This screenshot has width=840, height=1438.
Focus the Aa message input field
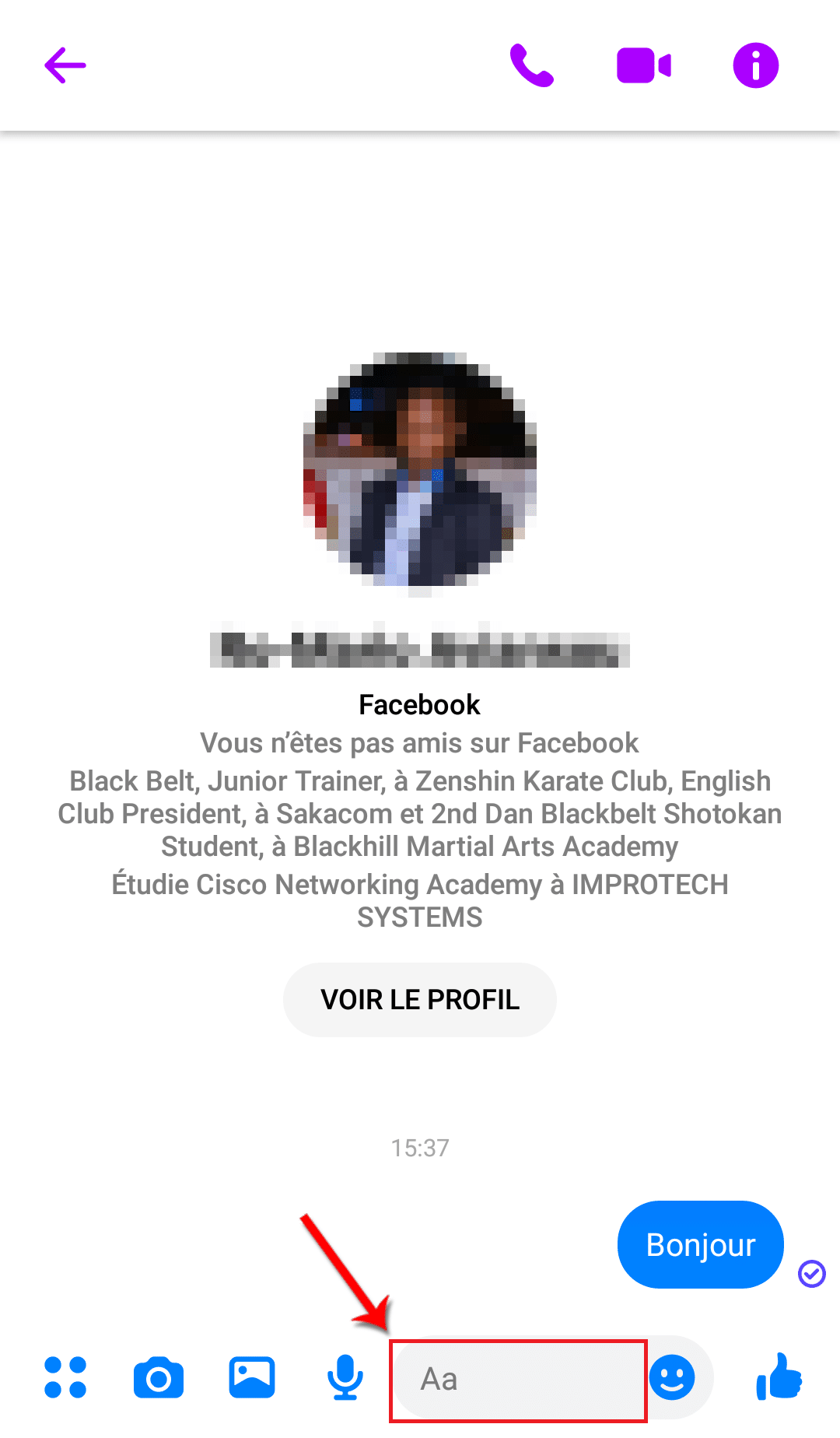(x=520, y=1380)
